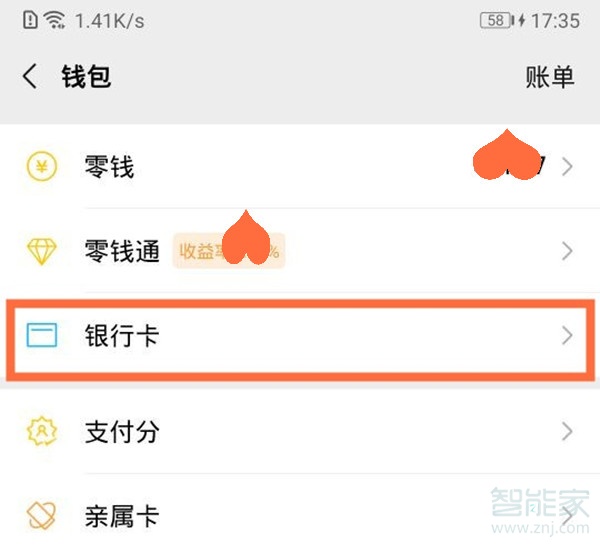Open 支付分
Image resolution: width=600 pixels, height=547 pixels.
point(300,432)
